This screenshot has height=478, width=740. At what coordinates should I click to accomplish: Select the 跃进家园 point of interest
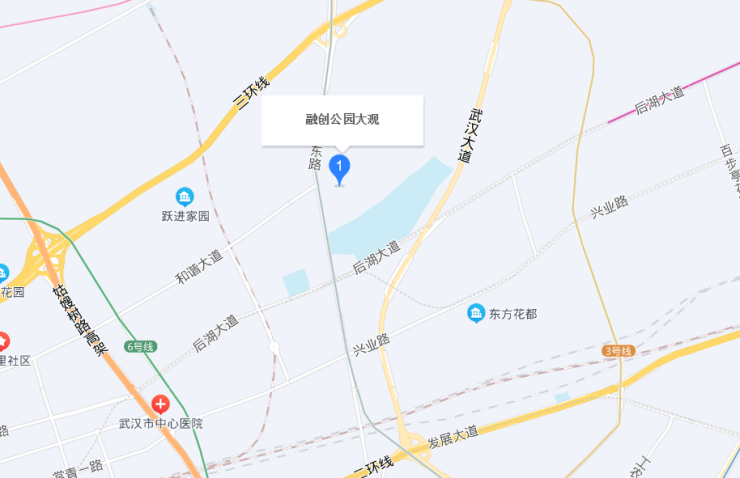pyautogui.click(x=185, y=197)
